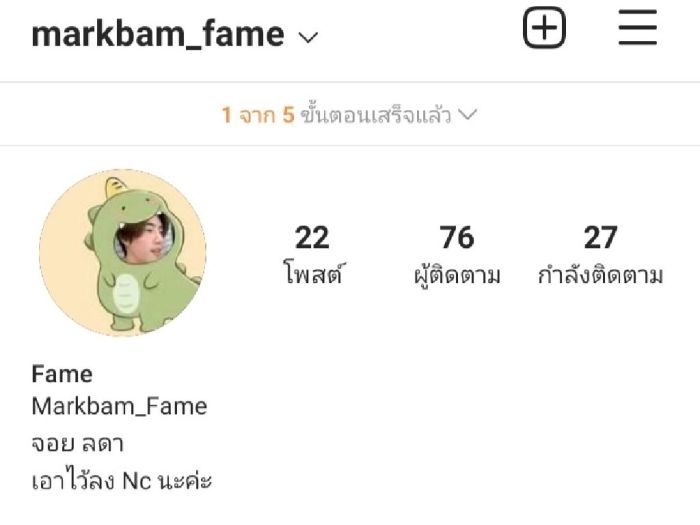Open the dinosaur profile picture

[123, 252]
